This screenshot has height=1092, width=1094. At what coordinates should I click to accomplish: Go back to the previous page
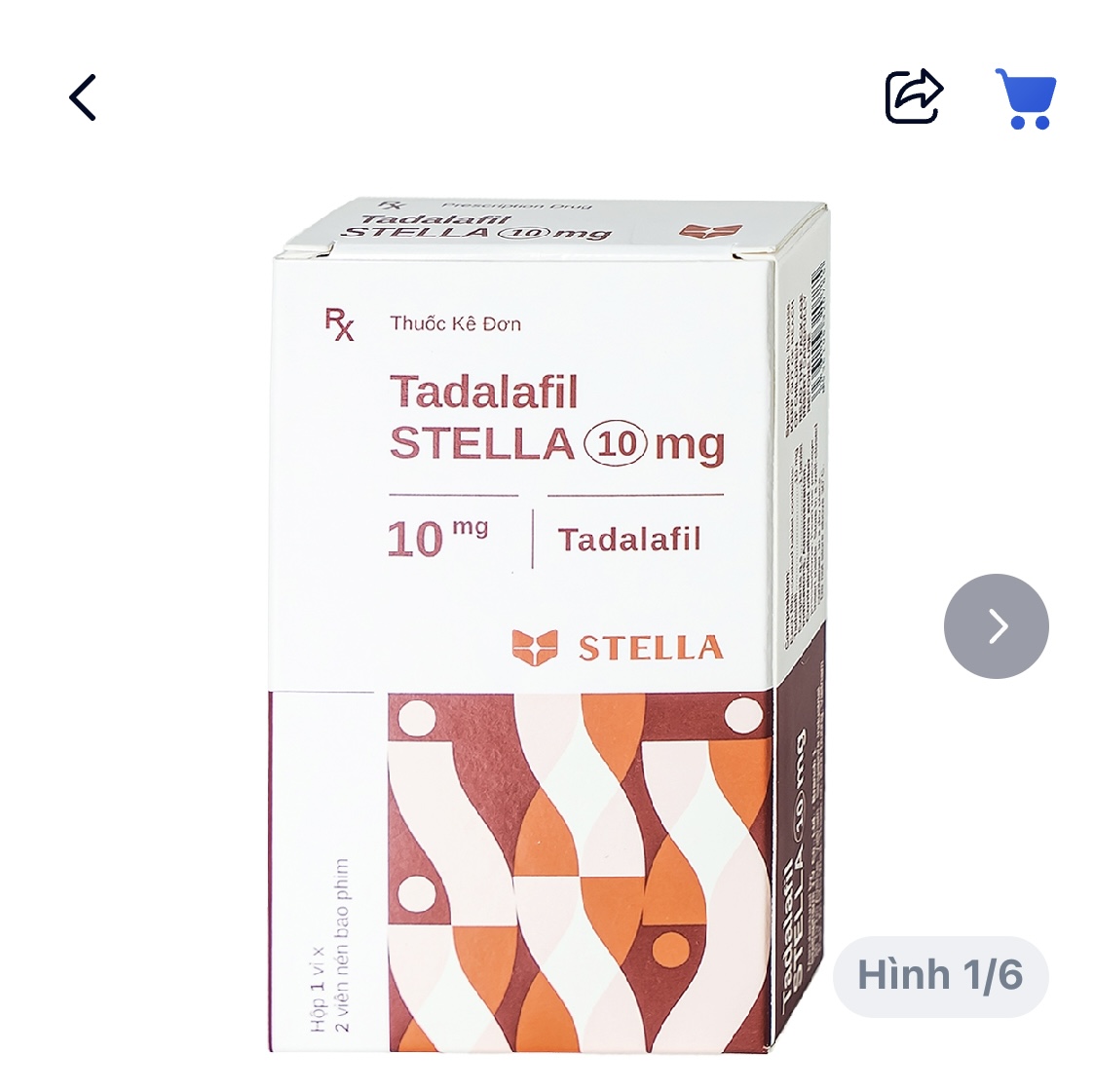[84, 97]
